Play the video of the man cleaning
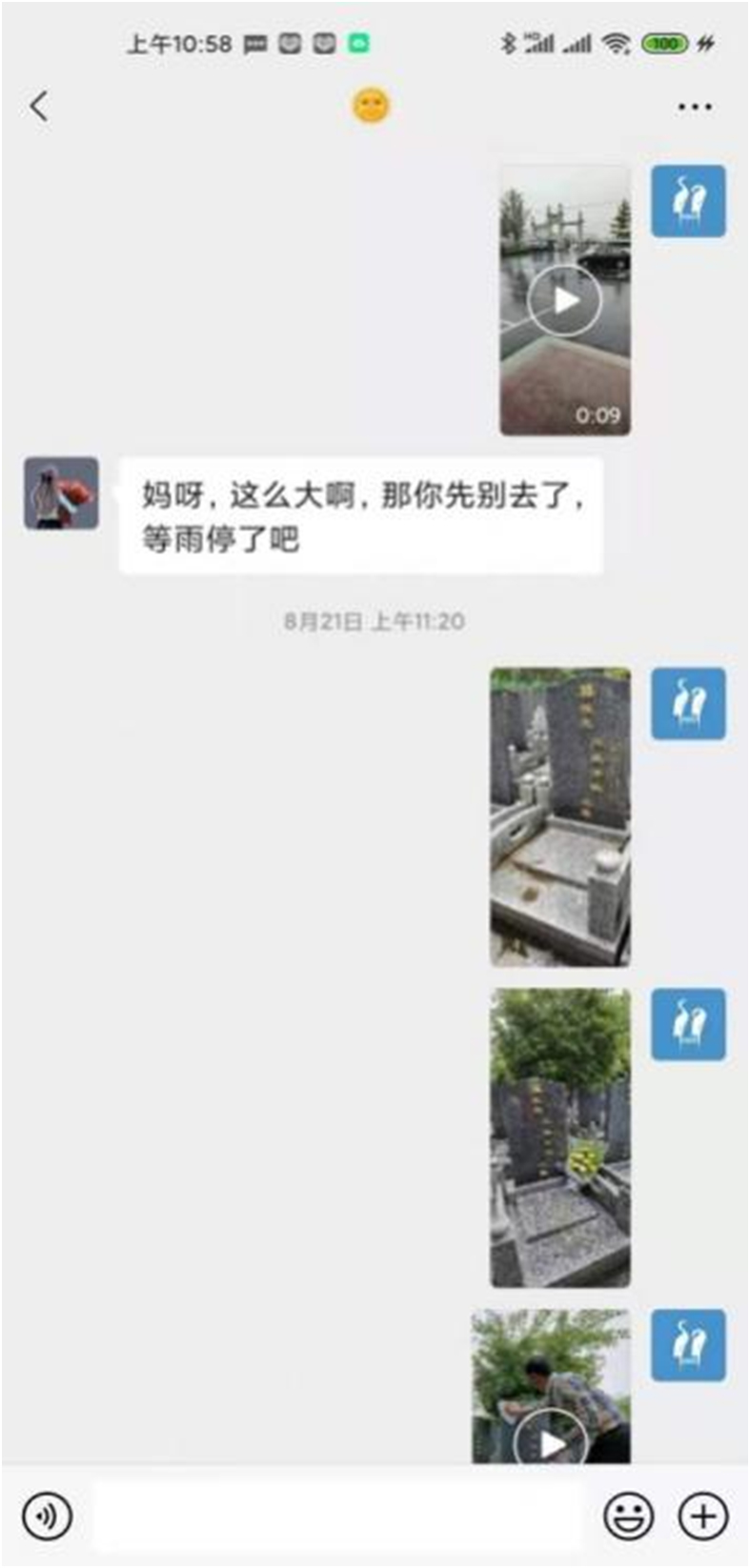 [552, 1393]
